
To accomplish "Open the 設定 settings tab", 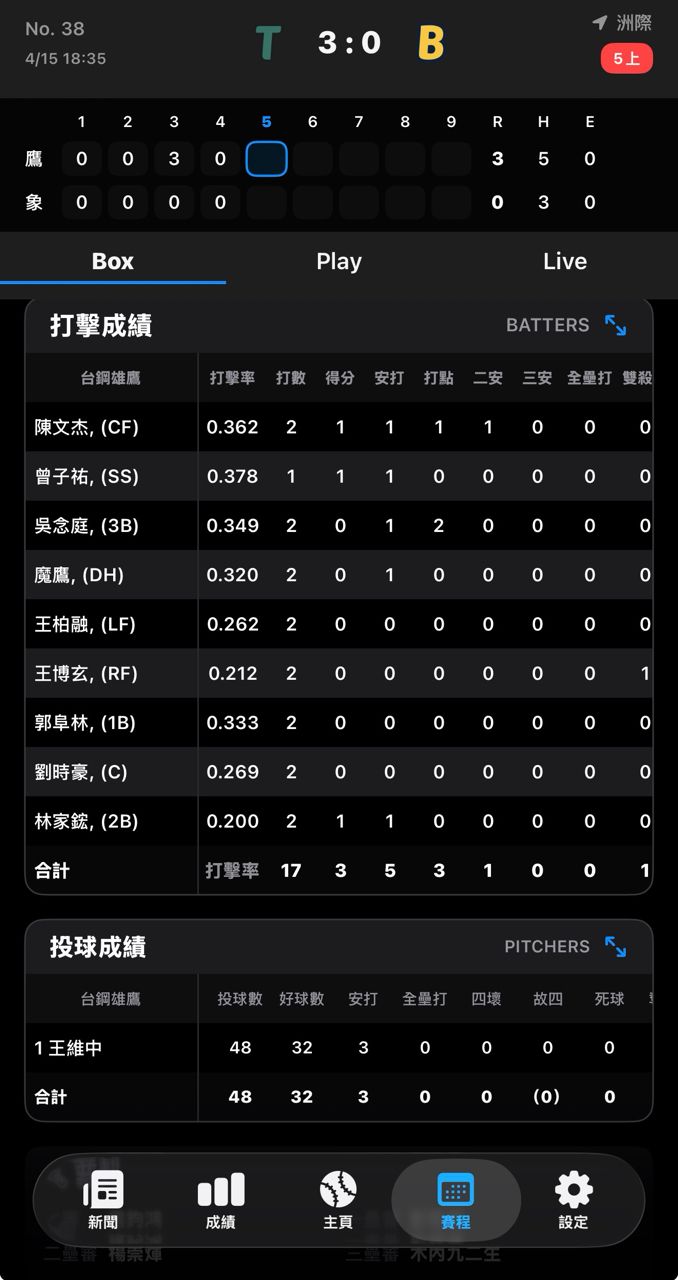I will [573, 1199].
